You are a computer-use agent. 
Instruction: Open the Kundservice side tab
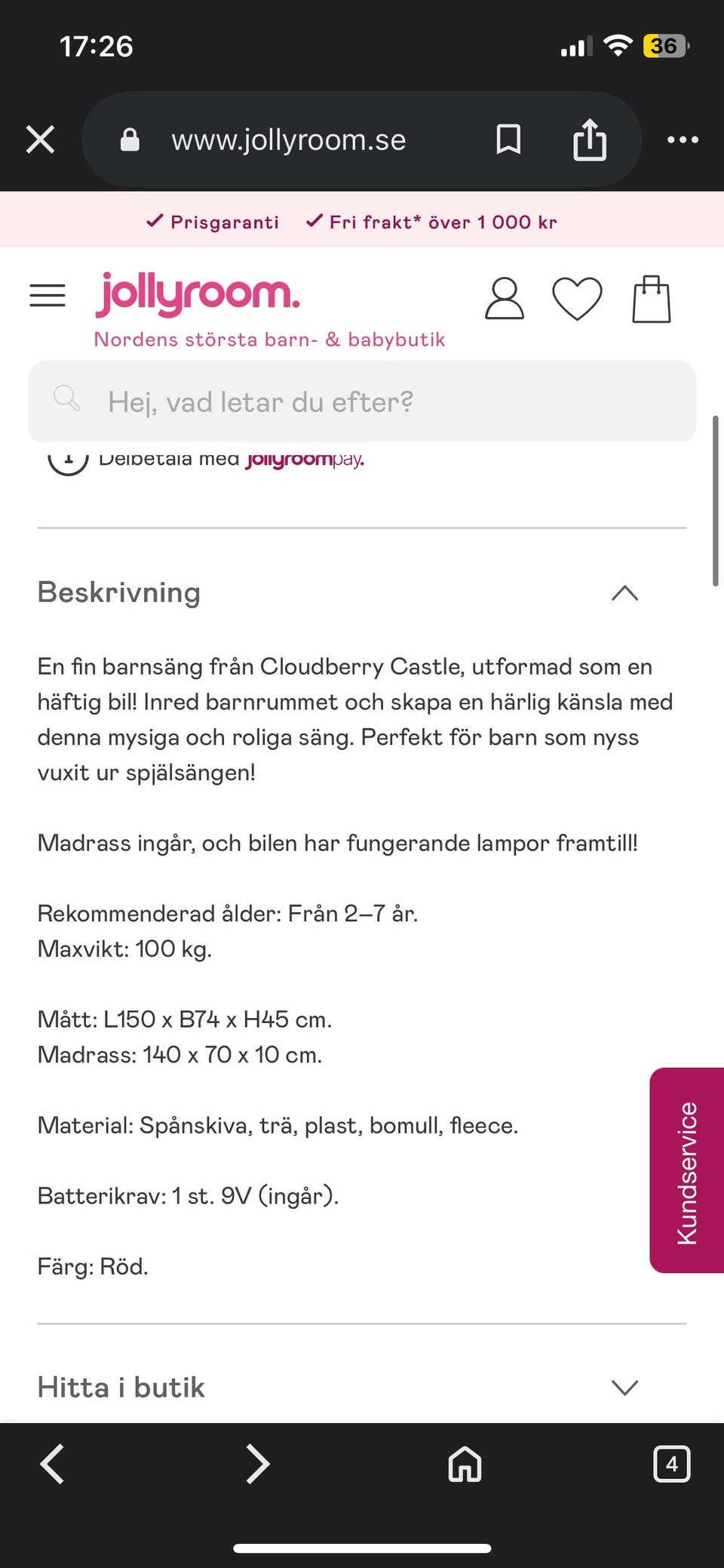tap(687, 1170)
